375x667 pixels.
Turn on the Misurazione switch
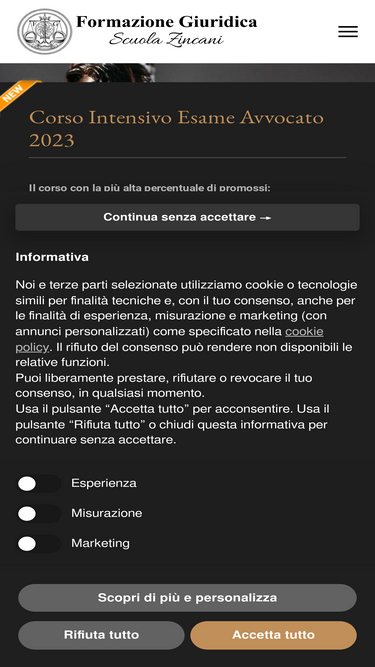pyautogui.click(x=39, y=514)
